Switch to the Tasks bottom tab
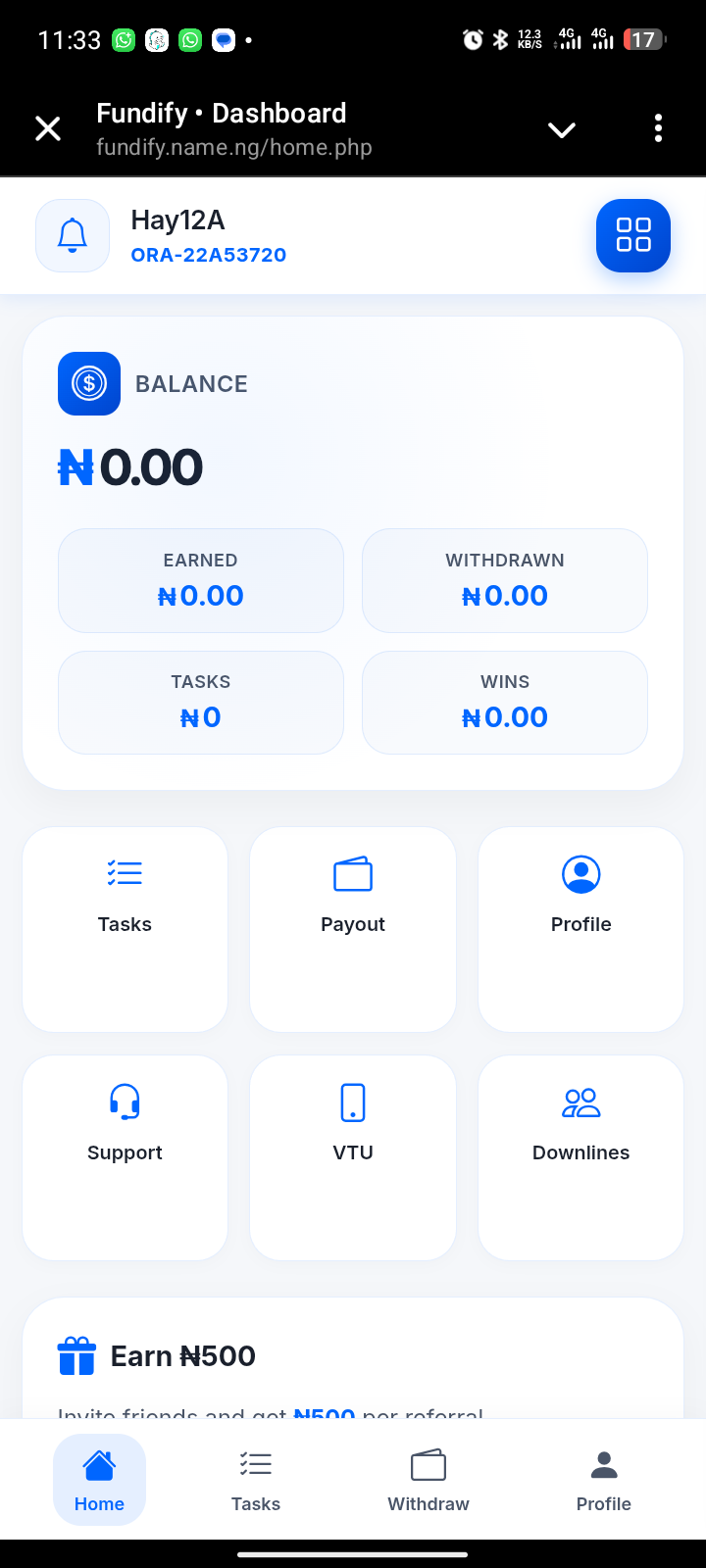The height and width of the screenshot is (1568, 706). [256, 1480]
